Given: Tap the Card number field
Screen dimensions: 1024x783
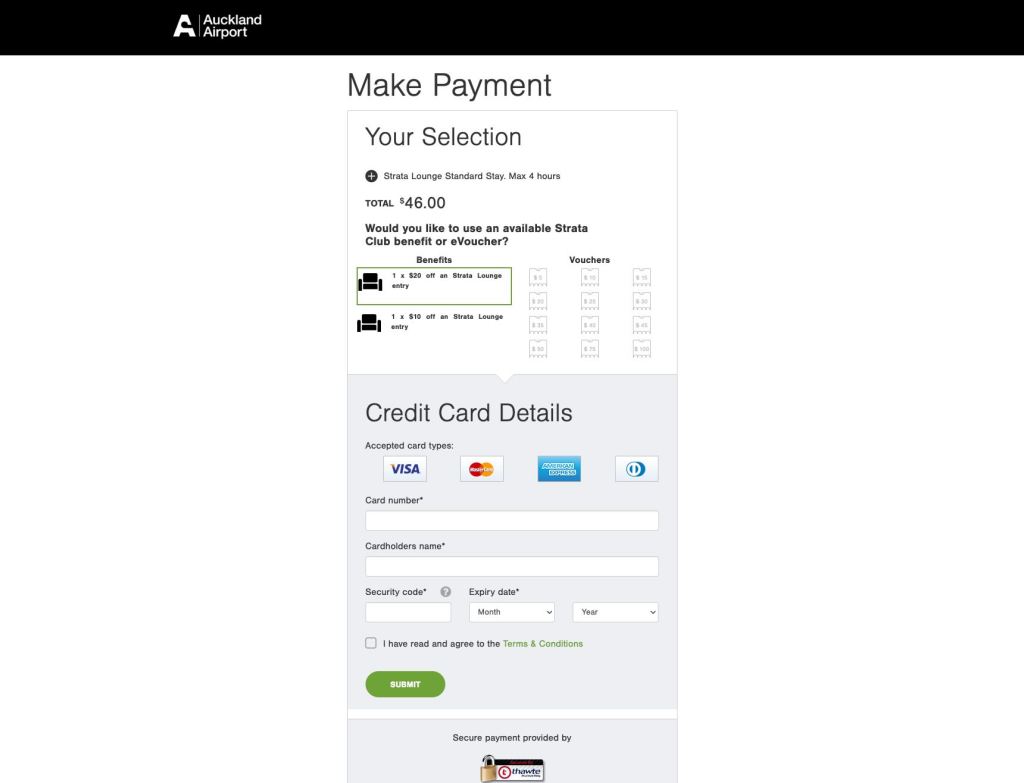Looking at the screenshot, I should pos(511,521).
